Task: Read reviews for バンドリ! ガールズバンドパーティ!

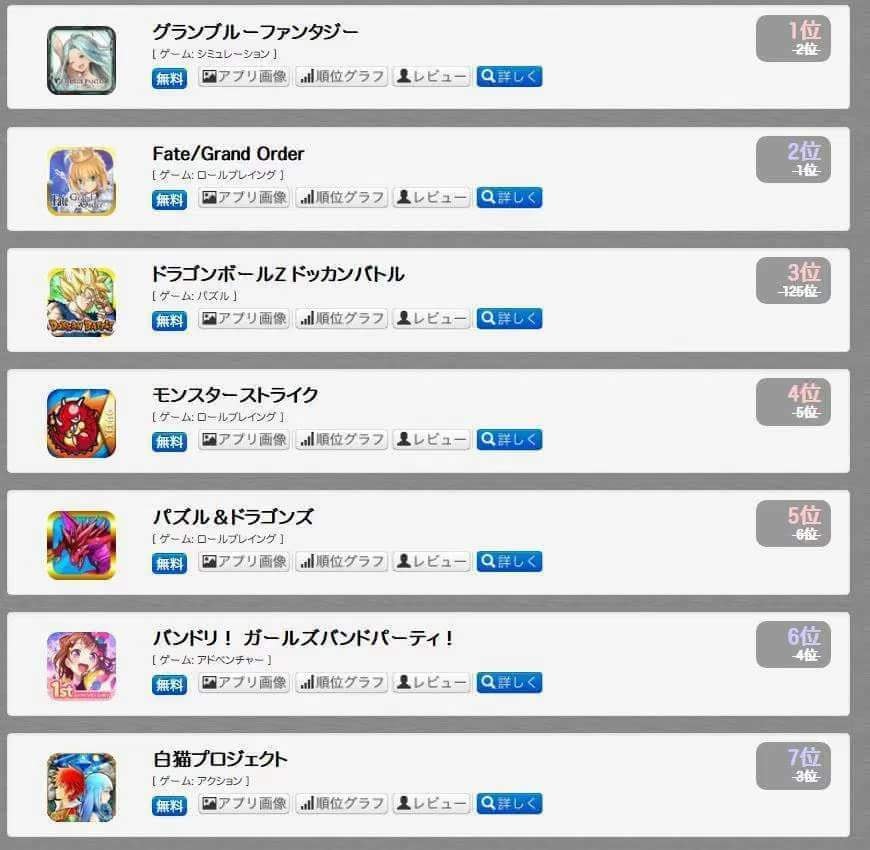Action: [431, 683]
